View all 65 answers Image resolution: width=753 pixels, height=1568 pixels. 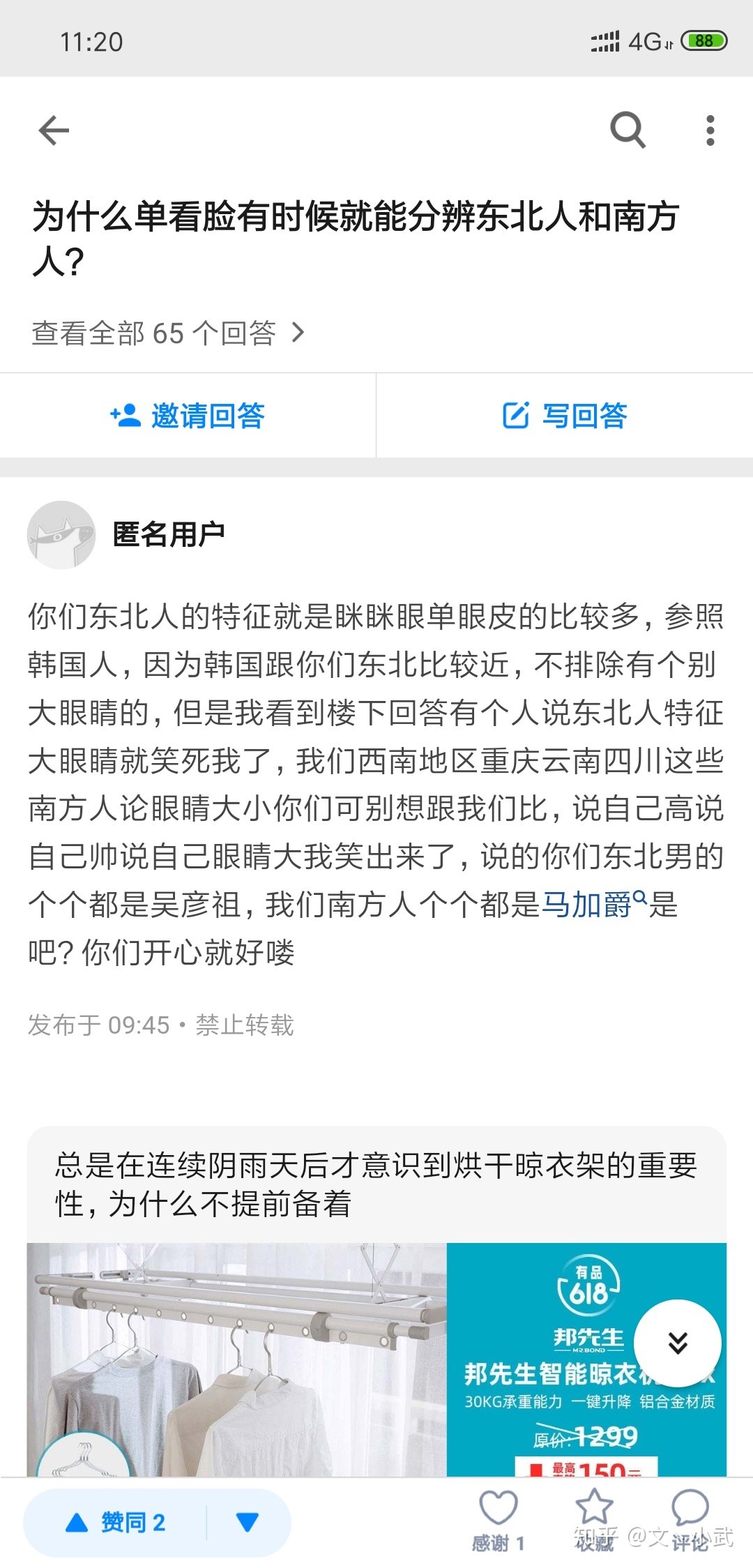[x=167, y=333]
